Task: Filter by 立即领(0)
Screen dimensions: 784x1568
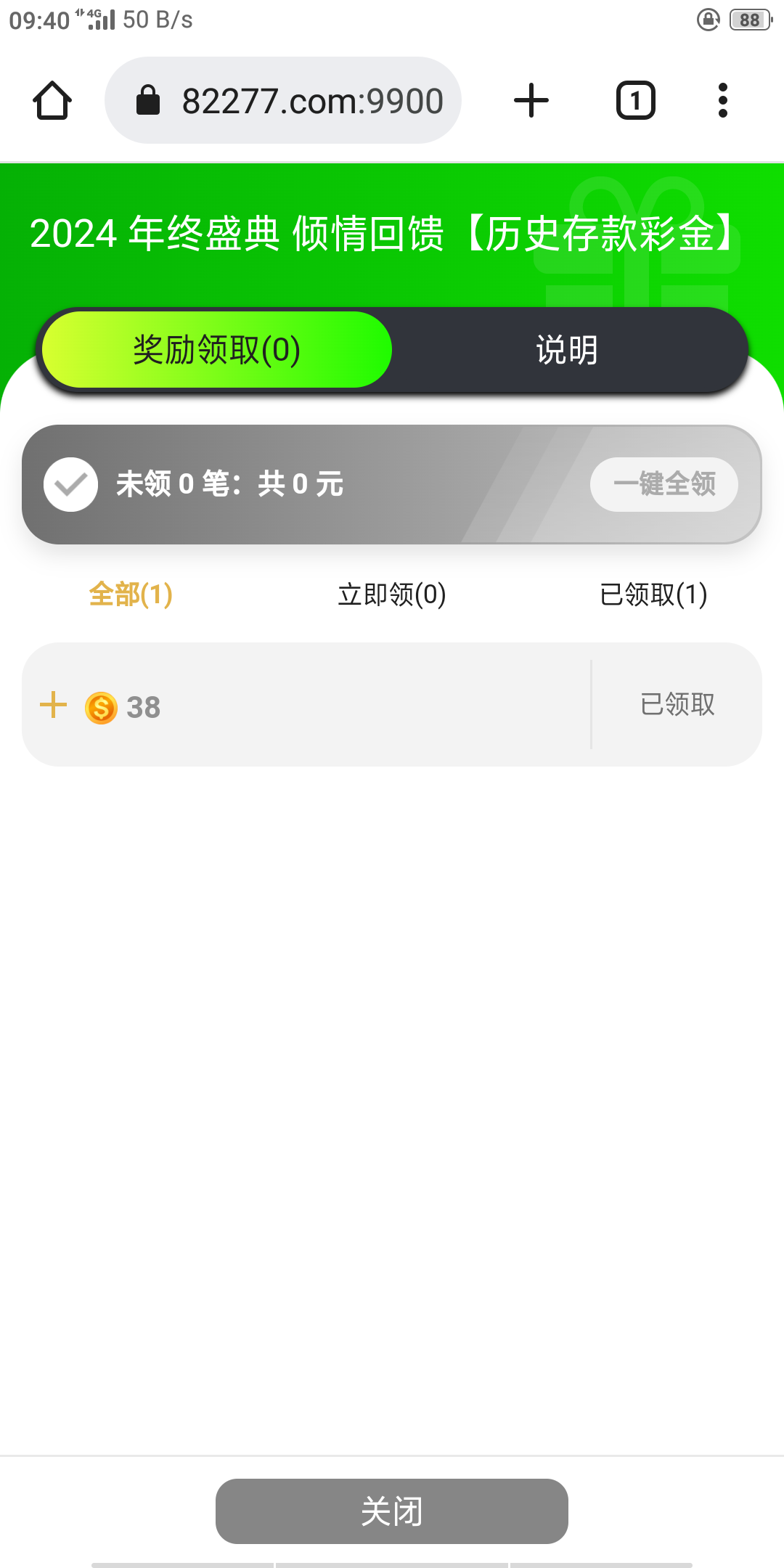Action: pyautogui.click(x=392, y=595)
